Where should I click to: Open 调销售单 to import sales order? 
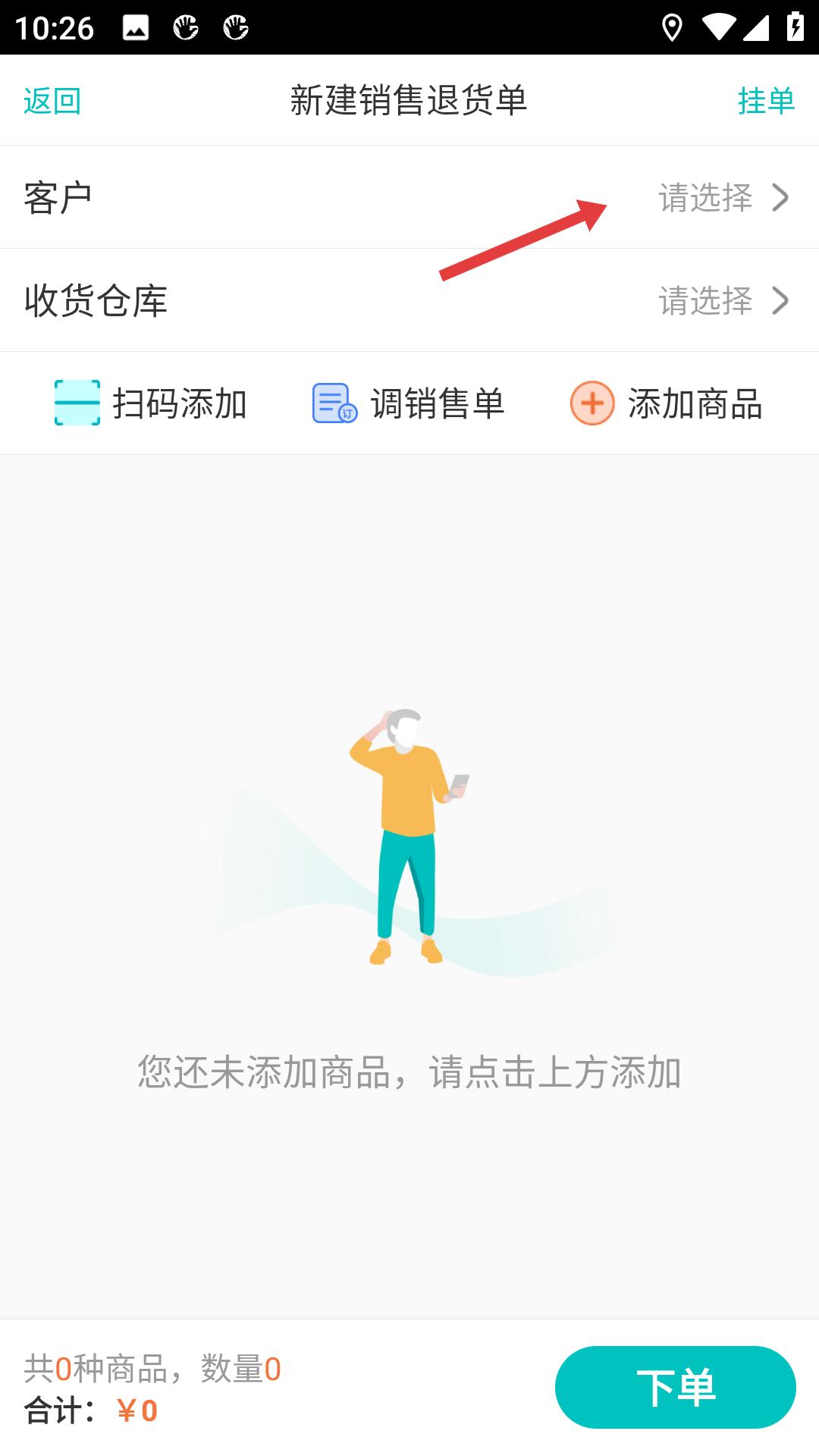[x=409, y=403]
